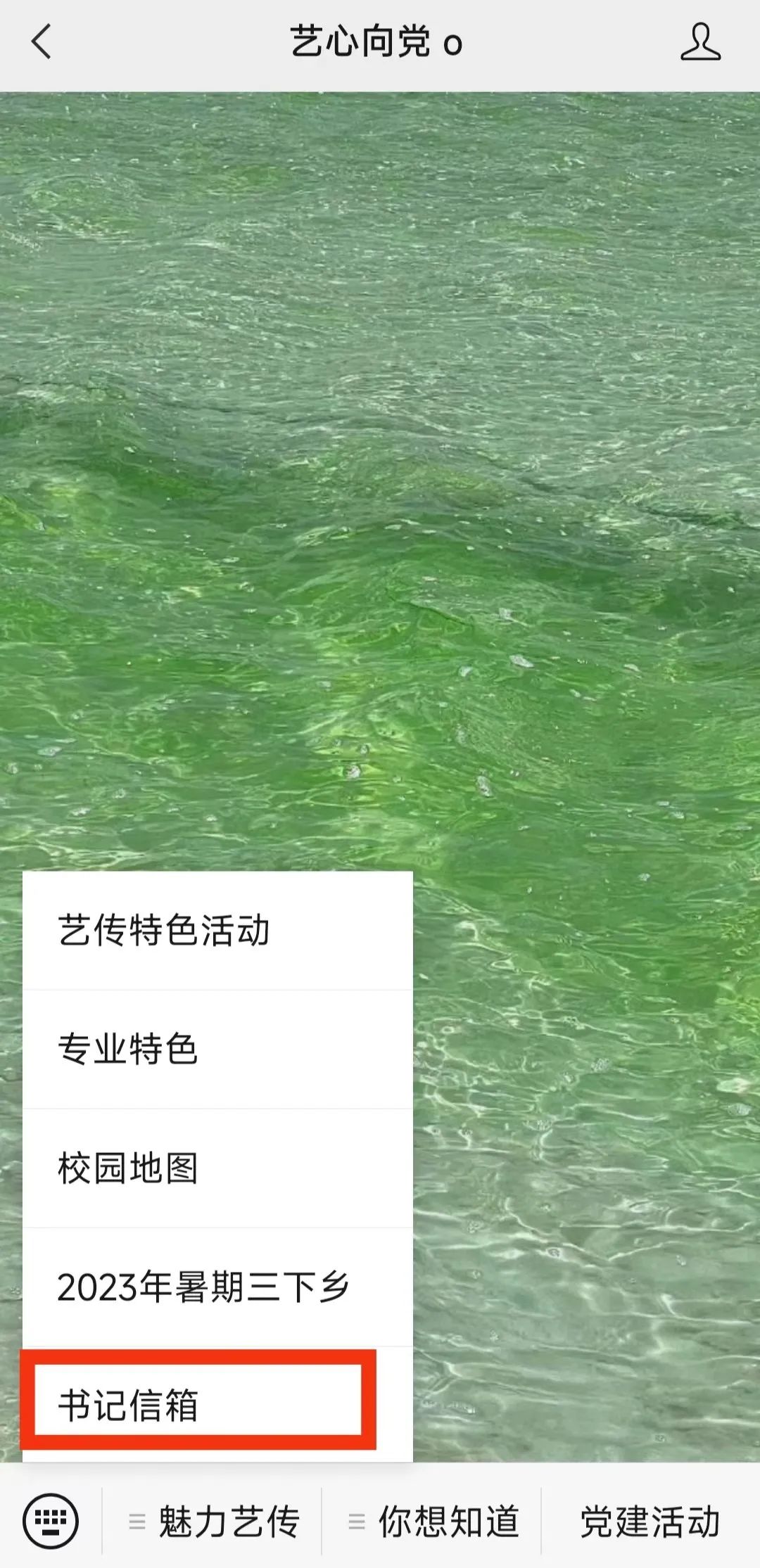Open 校园地图 campus map
The width and height of the screenshot is (760, 1568).
(217, 1168)
